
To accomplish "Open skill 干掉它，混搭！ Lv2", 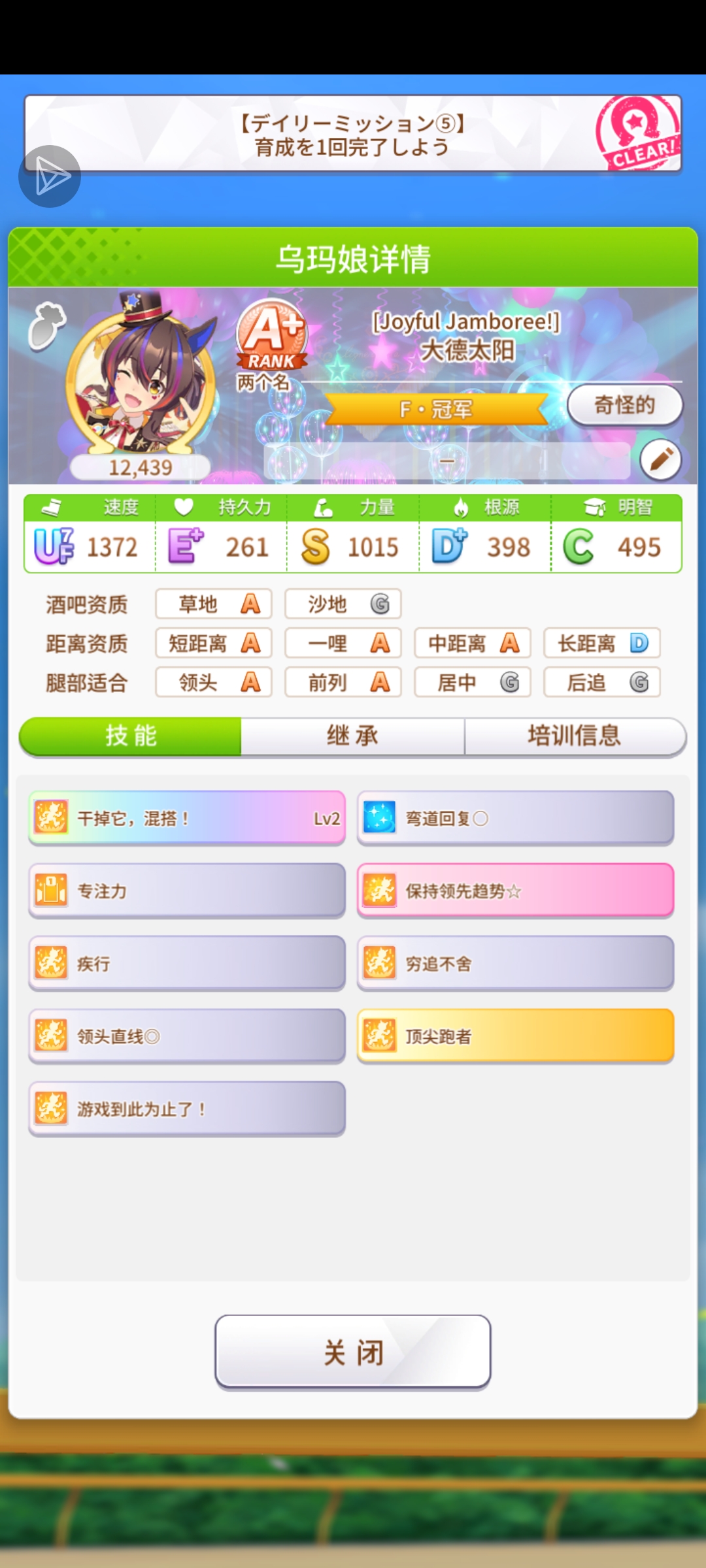I will click(187, 818).
